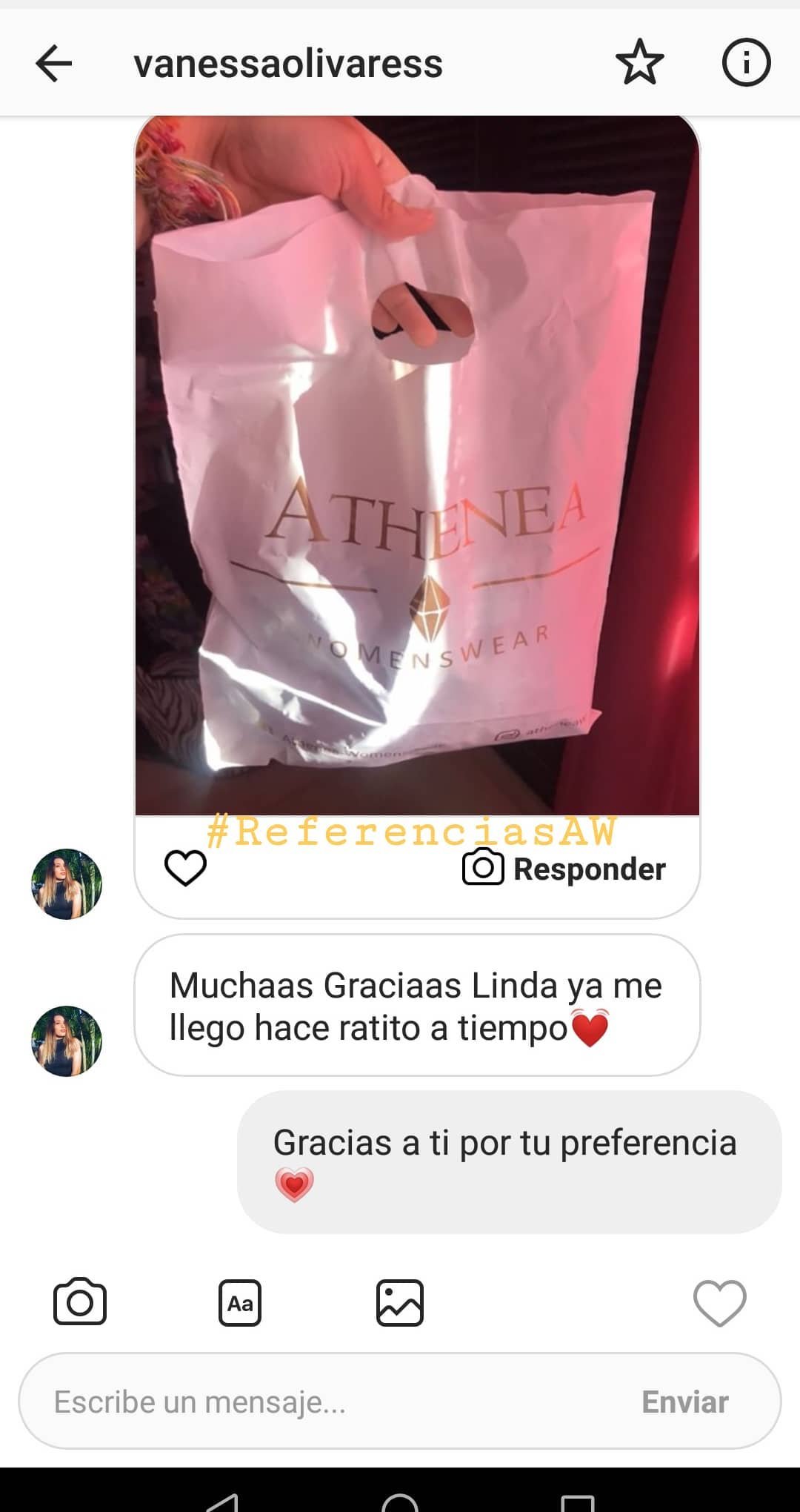Image resolution: width=800 pixels, height=1512 pixels.
Task: Open conversation info details
Action: pyautogui.click(x=746, y=63)
